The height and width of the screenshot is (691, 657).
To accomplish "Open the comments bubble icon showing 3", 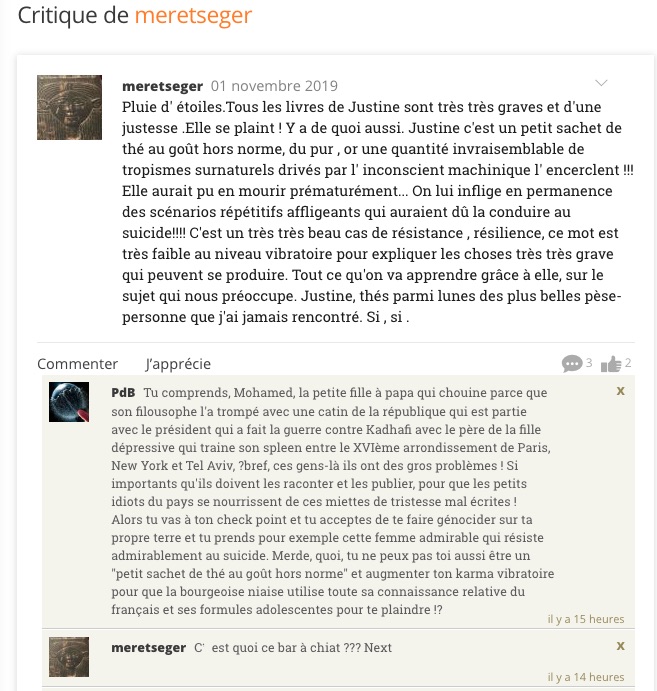I will pos(572,363).
